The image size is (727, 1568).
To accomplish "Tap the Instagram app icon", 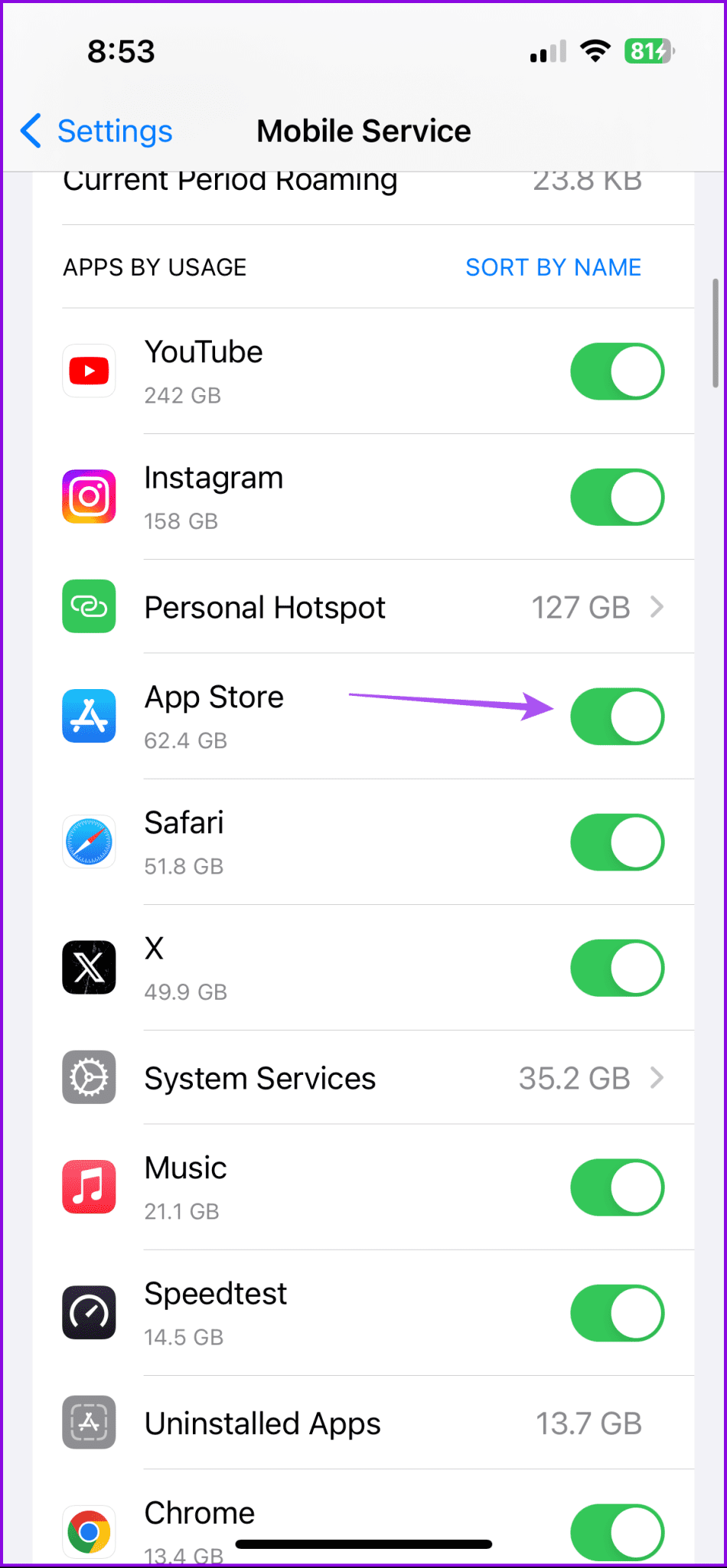I will [x=89, y=496].
